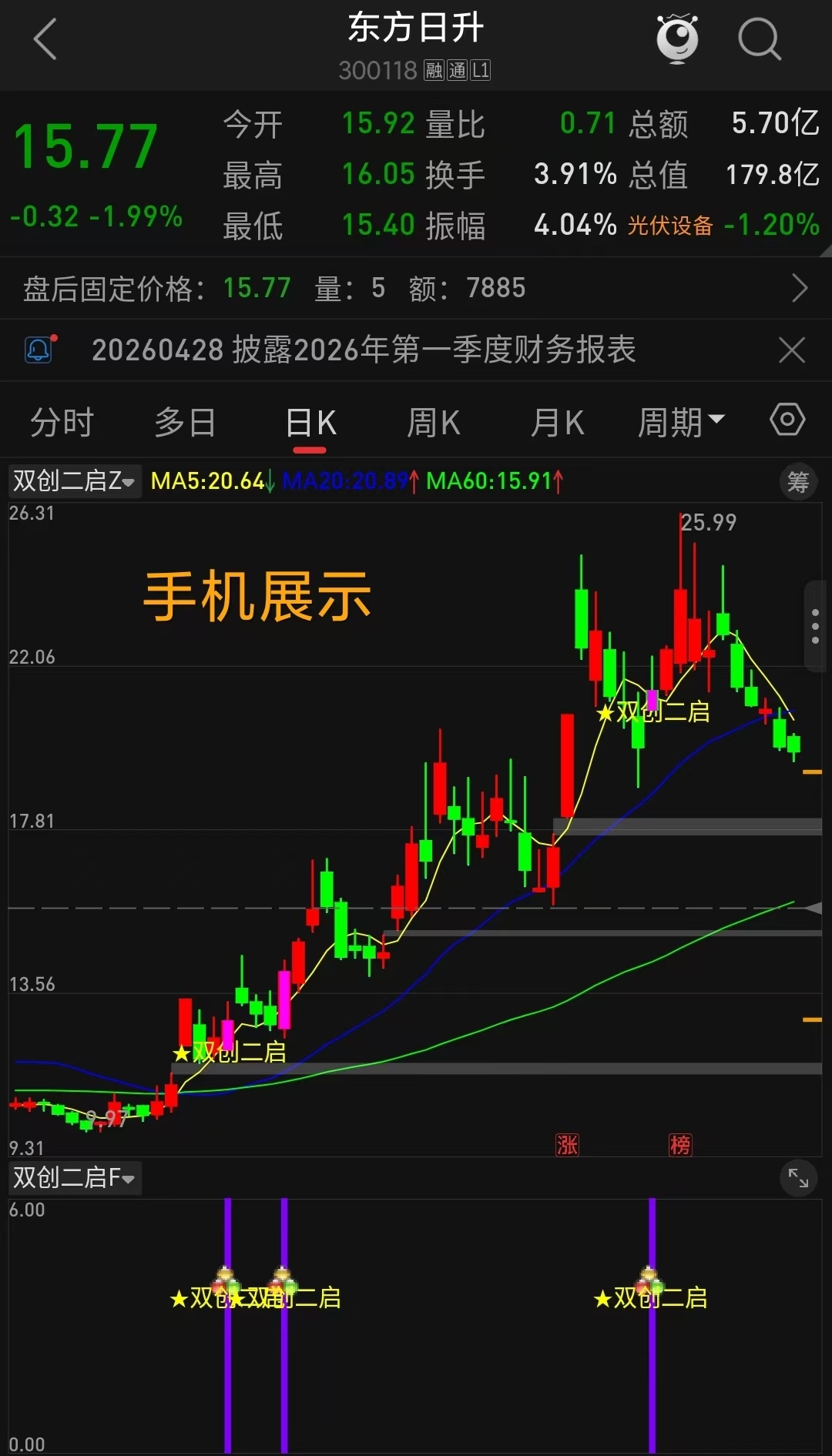832x1456 pixels.
Task: Tap the 涨 marker on the chart
Action: (x=567, y=1145)
